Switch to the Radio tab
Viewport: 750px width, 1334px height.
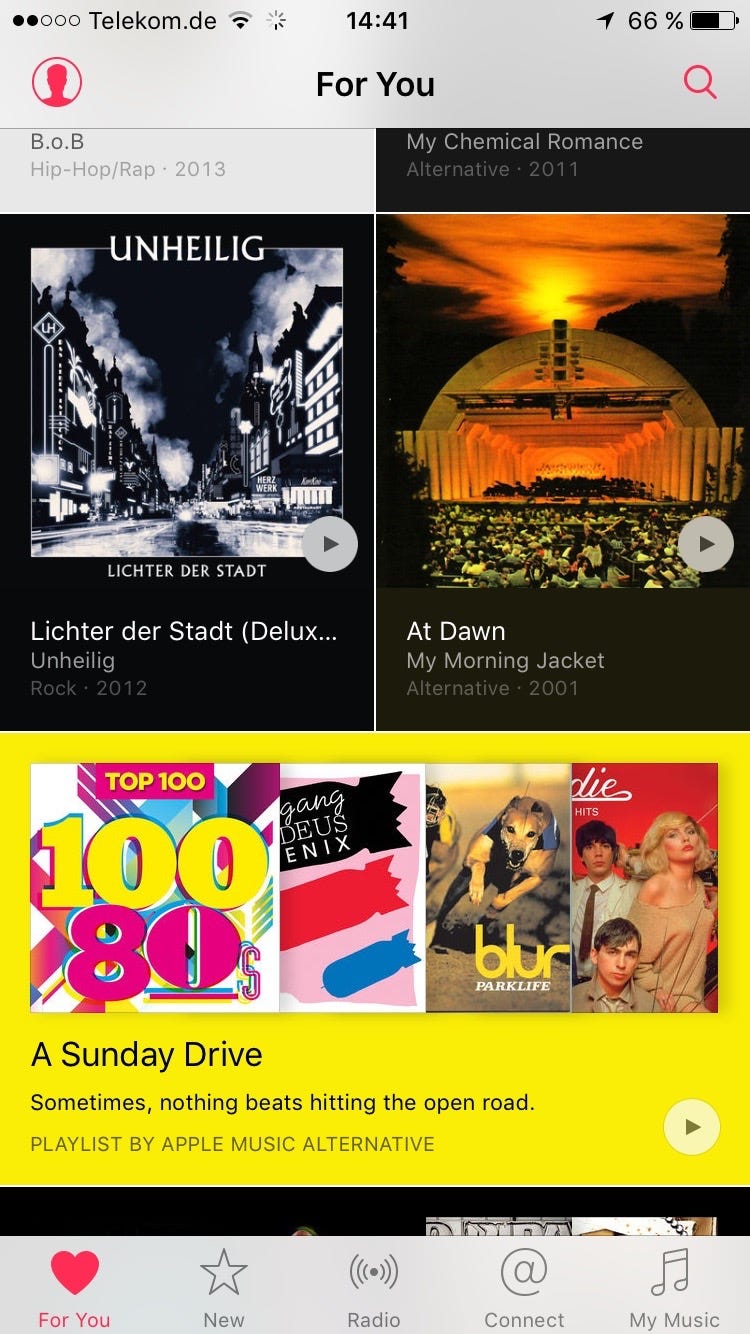tap(374, 1290)
